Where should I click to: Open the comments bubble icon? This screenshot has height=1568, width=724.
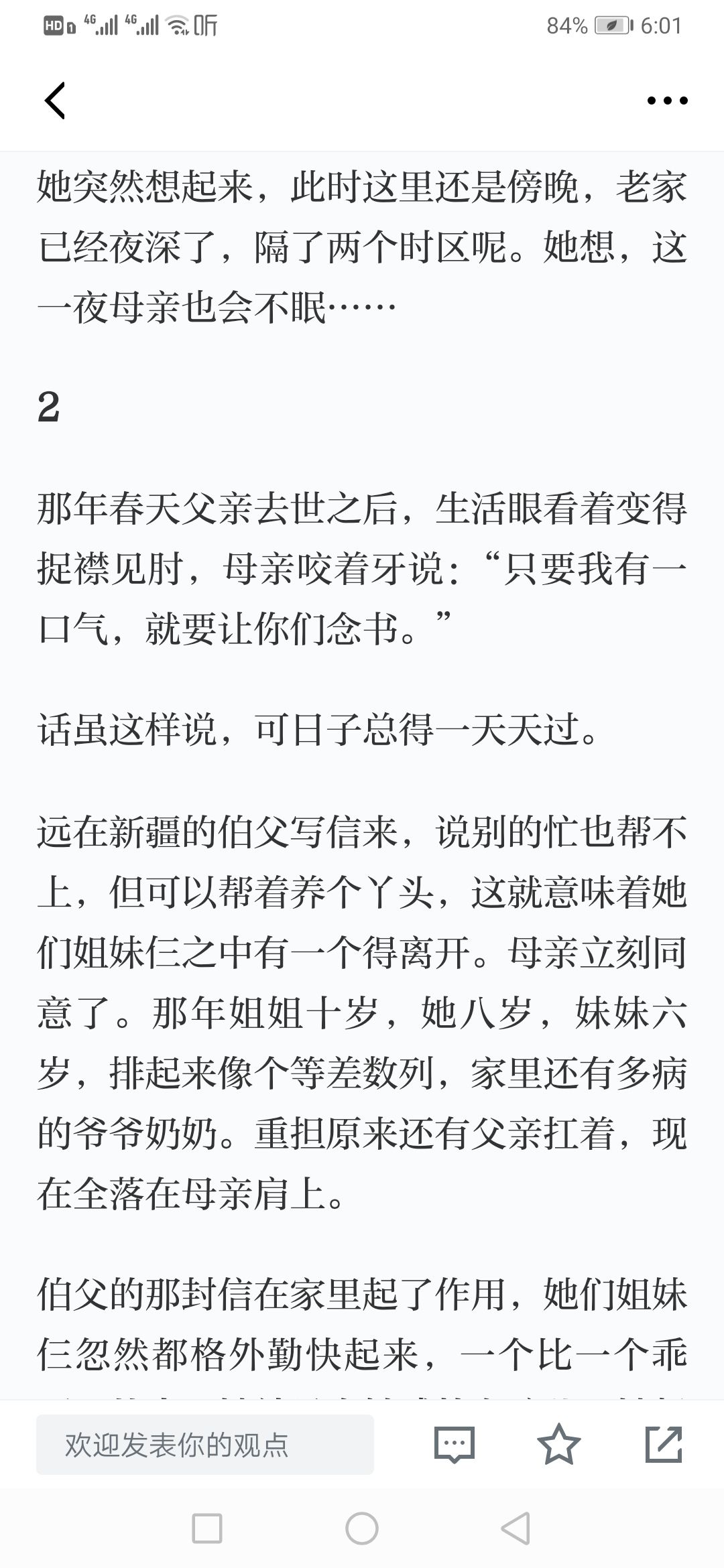[455, 1444]
